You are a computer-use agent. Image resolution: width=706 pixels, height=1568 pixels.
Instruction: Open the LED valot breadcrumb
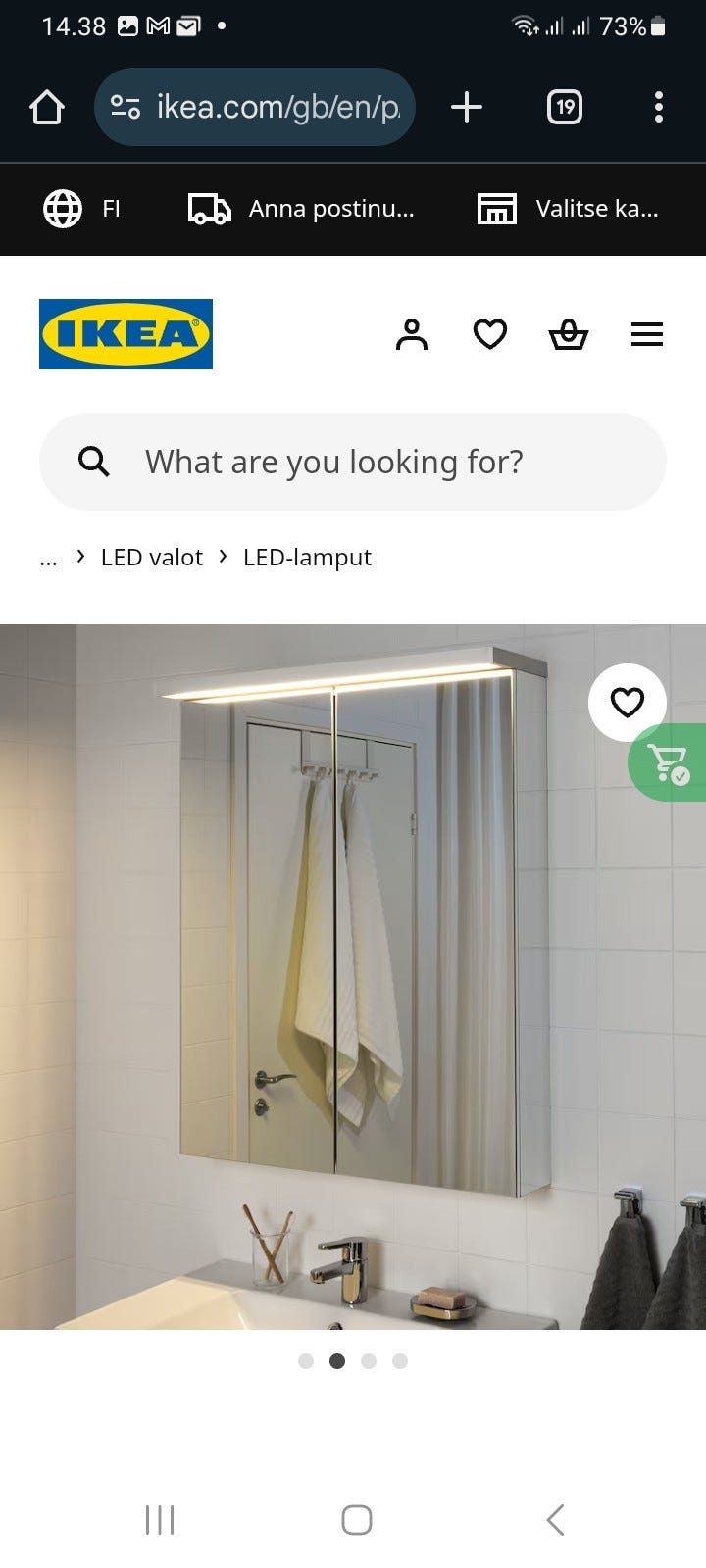tap(151, 558)
